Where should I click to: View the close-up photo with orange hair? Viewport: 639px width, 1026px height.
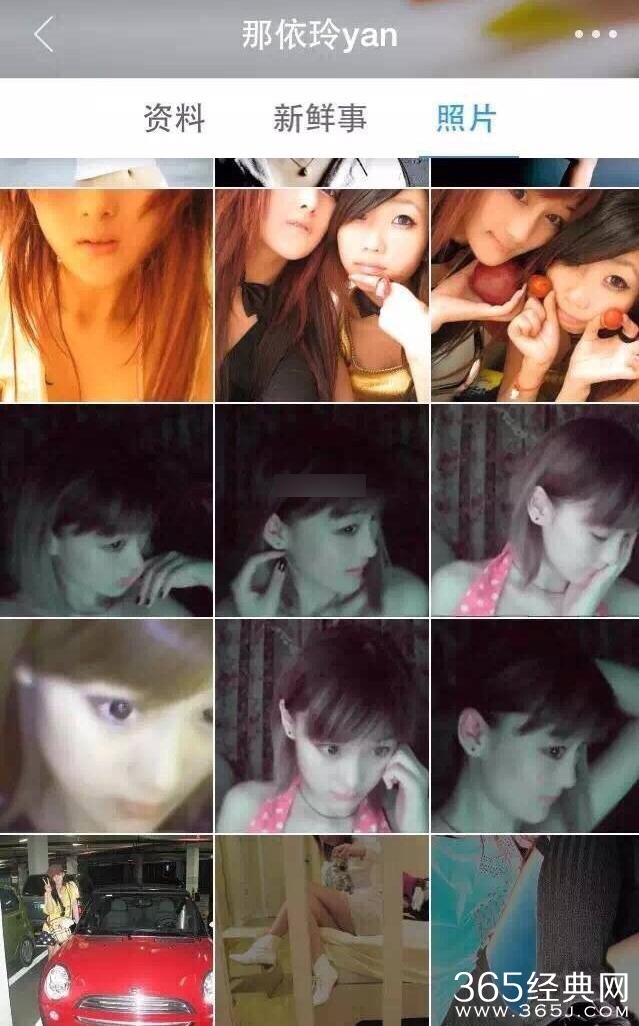pos(106,295)
